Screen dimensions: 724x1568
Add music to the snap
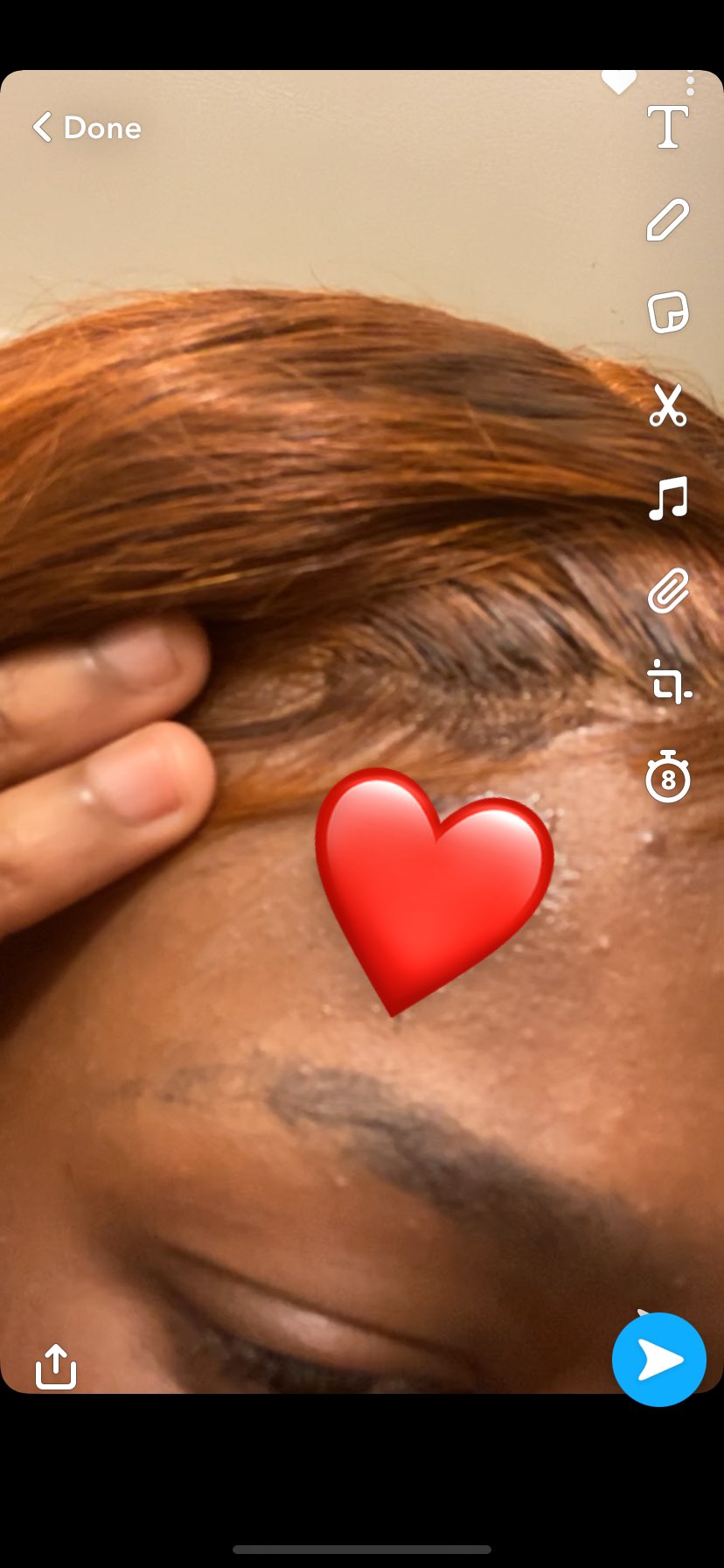pyautogui.click(x=668, y=499)
